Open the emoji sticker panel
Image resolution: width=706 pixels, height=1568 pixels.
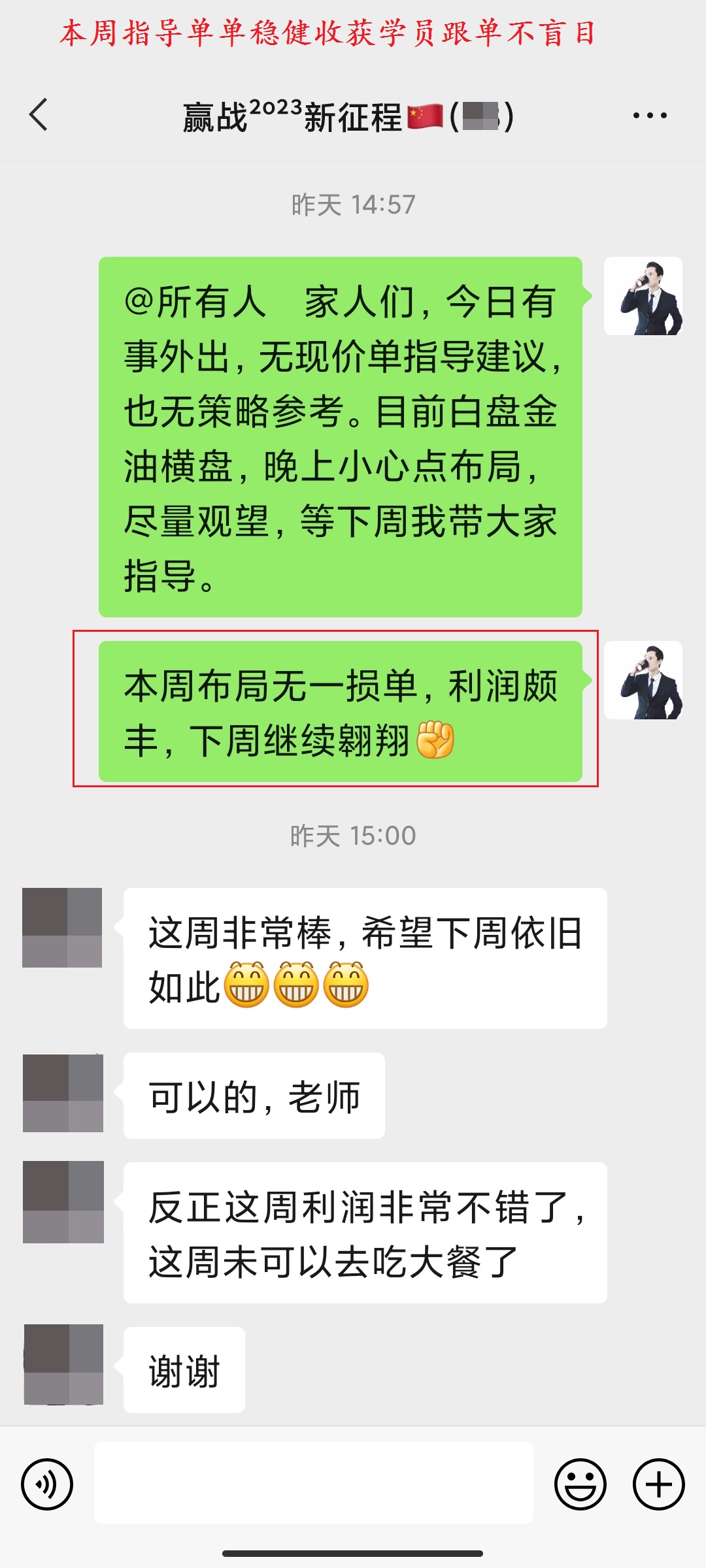[x=580, y=1484]
